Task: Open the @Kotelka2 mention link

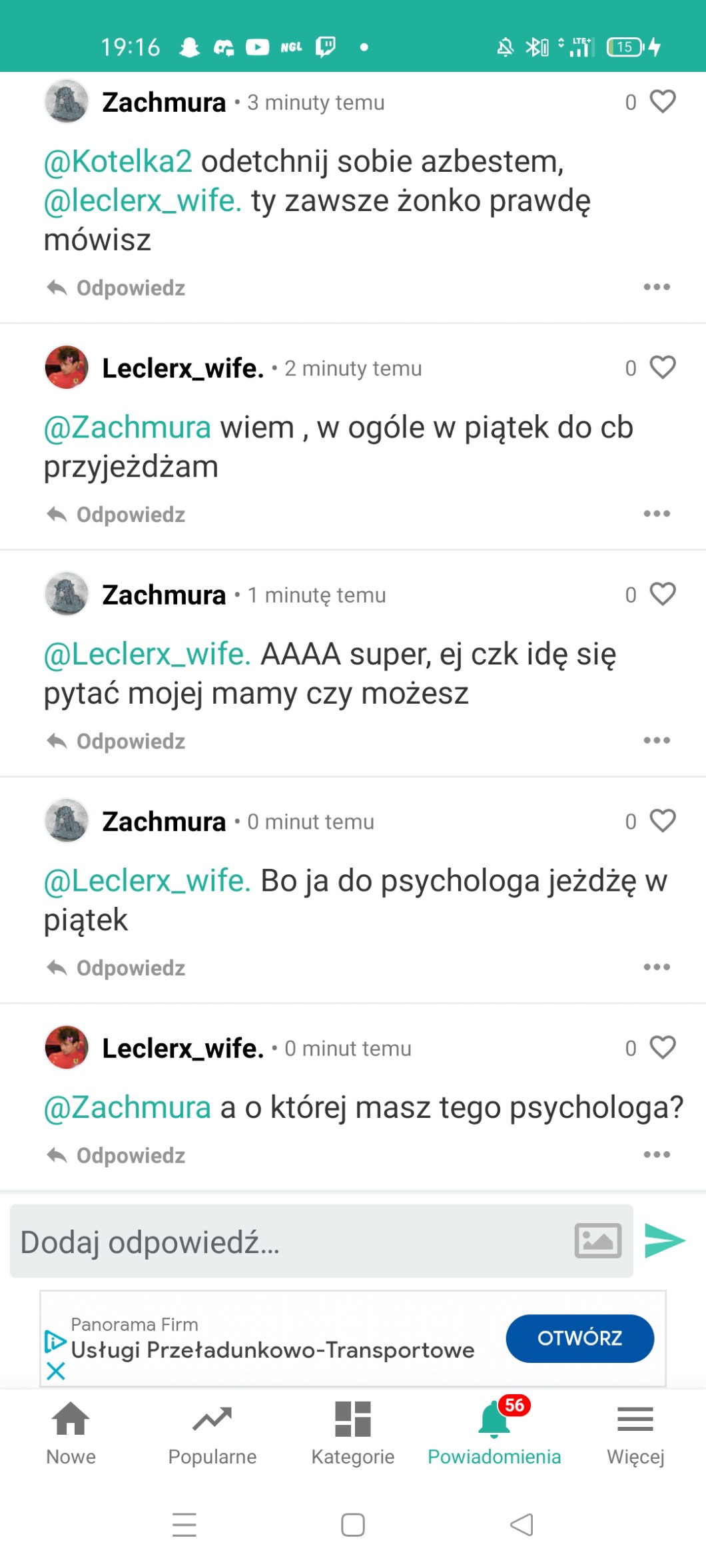Action: coord(118,162)
